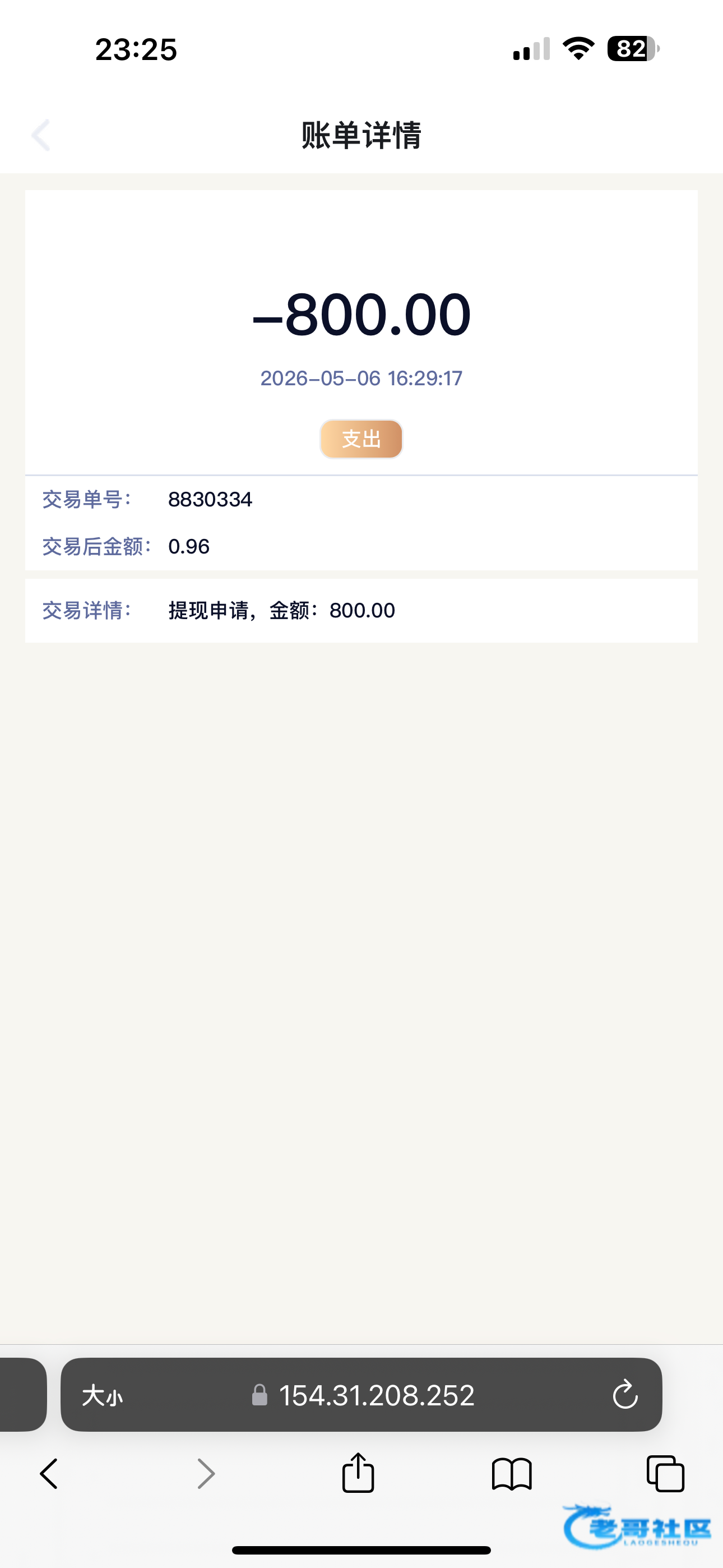Go back from the 账单详情 page
Image resolution: width=723 pixels, height=1568 pixels.
point(41,135)
